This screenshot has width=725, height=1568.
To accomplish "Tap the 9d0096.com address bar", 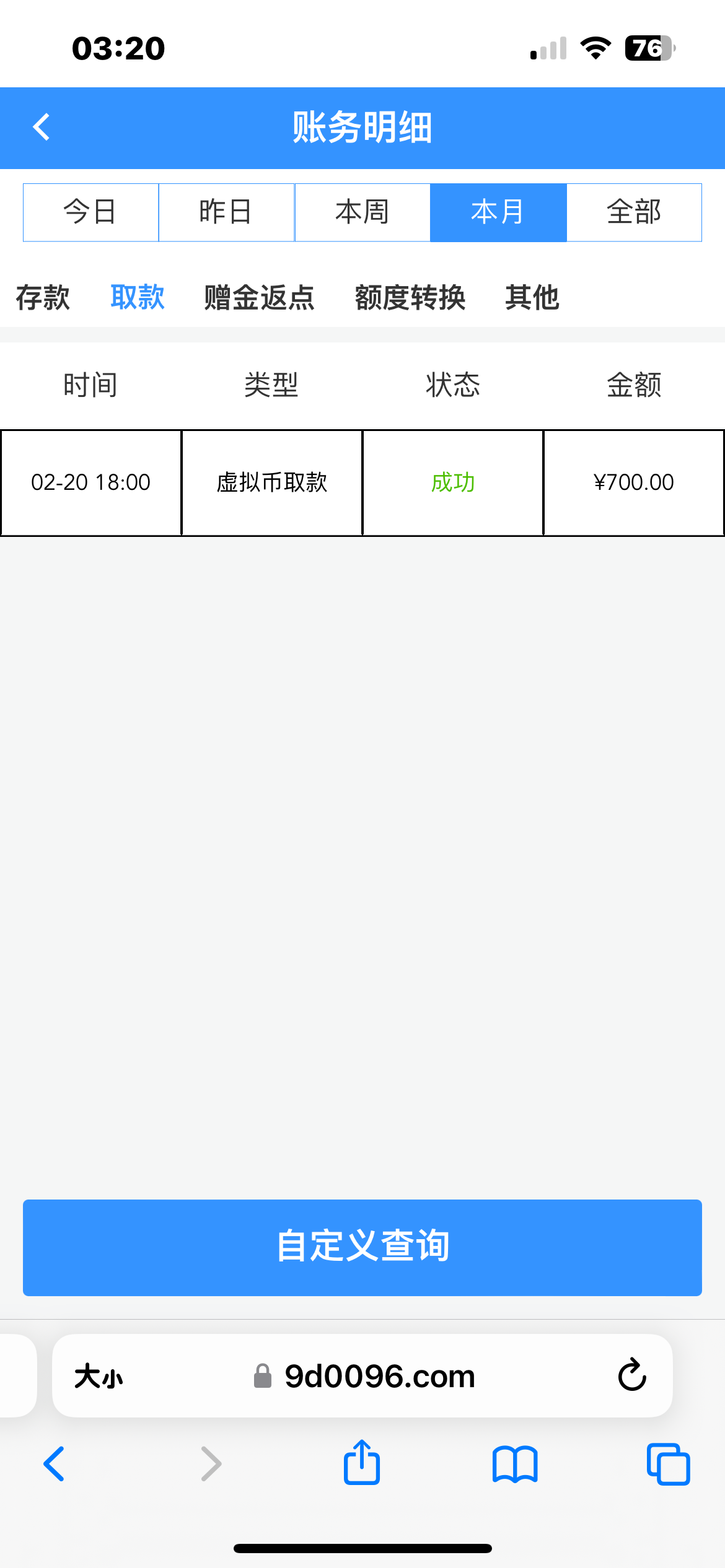I will pos(379,1376).
